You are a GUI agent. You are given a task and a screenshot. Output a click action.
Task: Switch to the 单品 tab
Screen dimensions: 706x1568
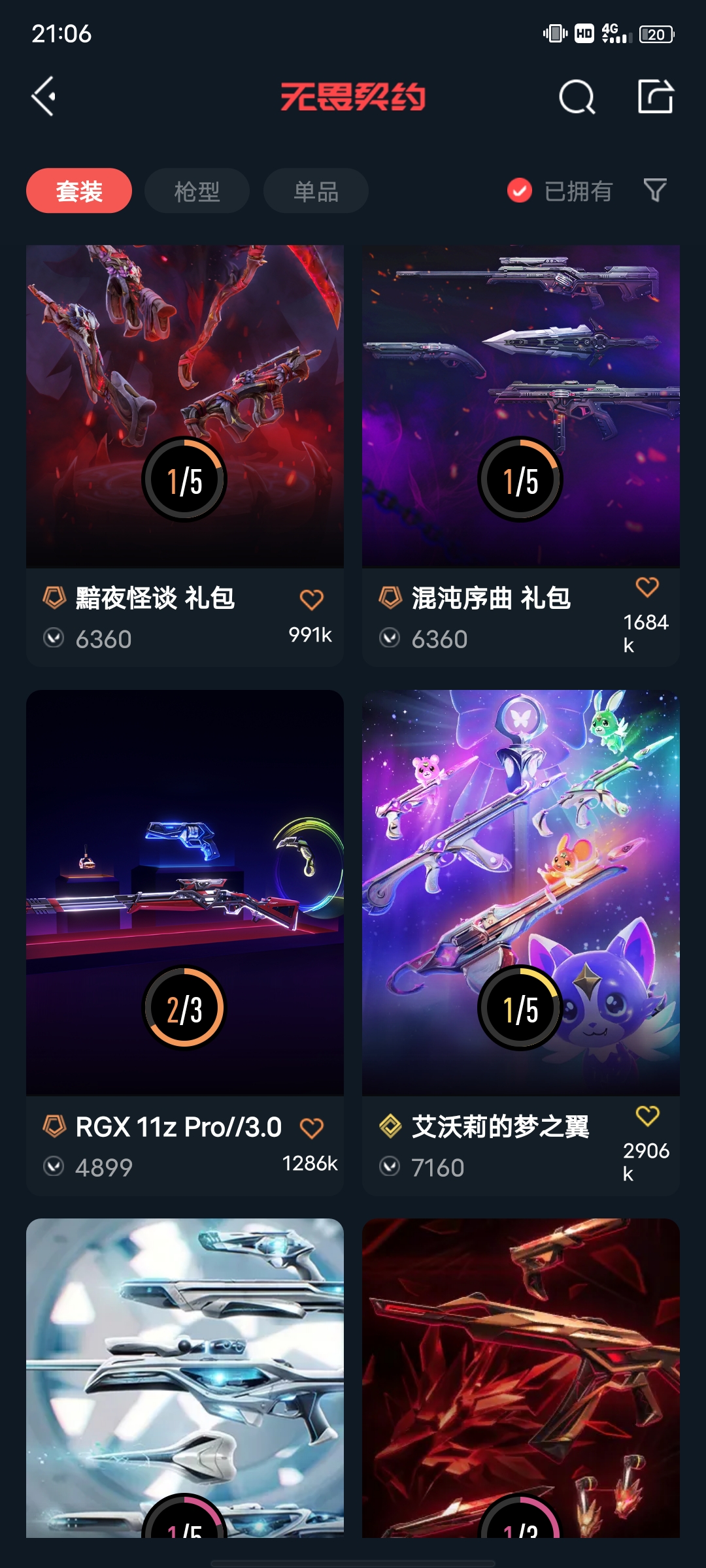tap(316, 191)
